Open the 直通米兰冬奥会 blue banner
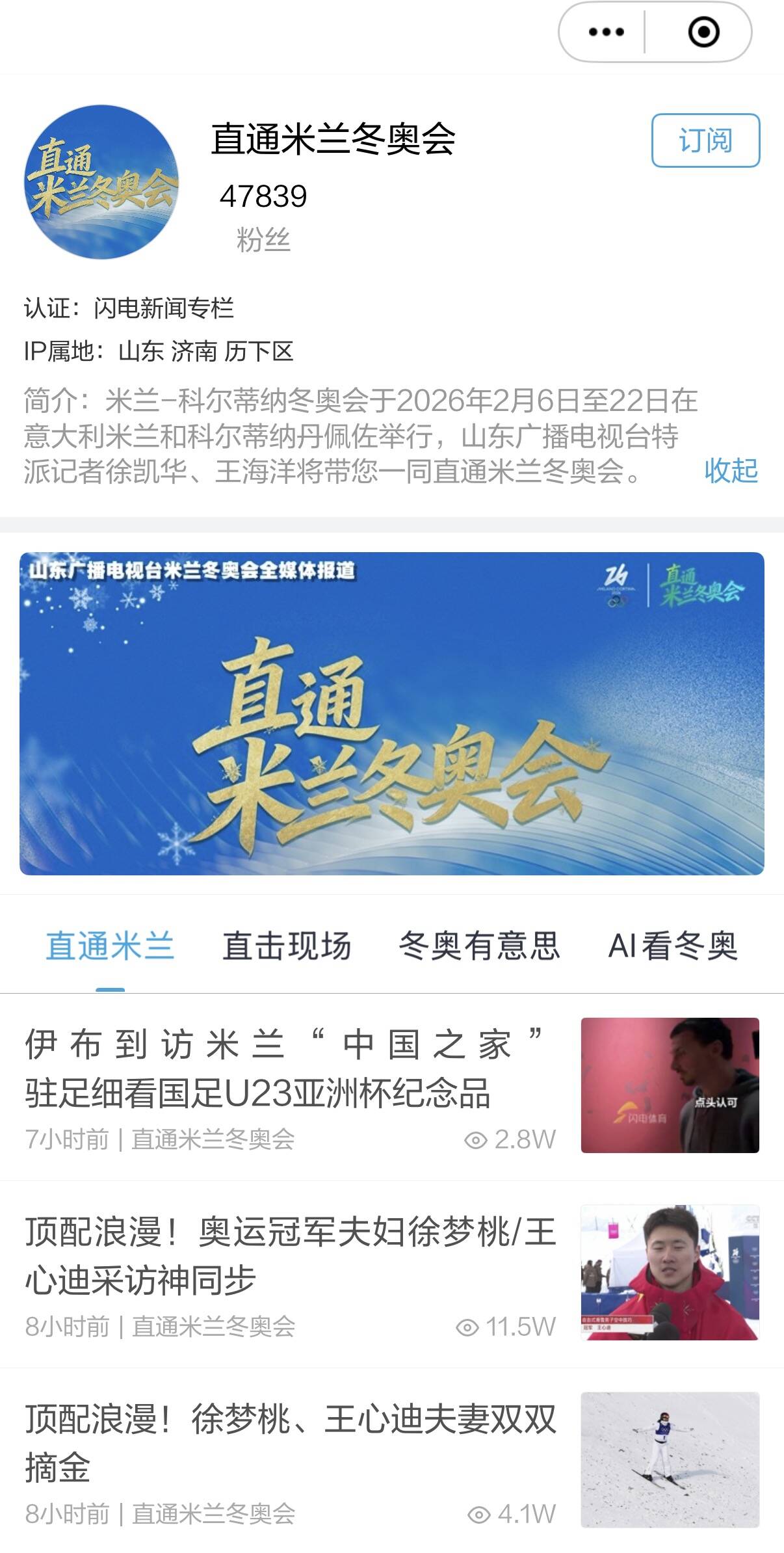 tap(391, 713)
